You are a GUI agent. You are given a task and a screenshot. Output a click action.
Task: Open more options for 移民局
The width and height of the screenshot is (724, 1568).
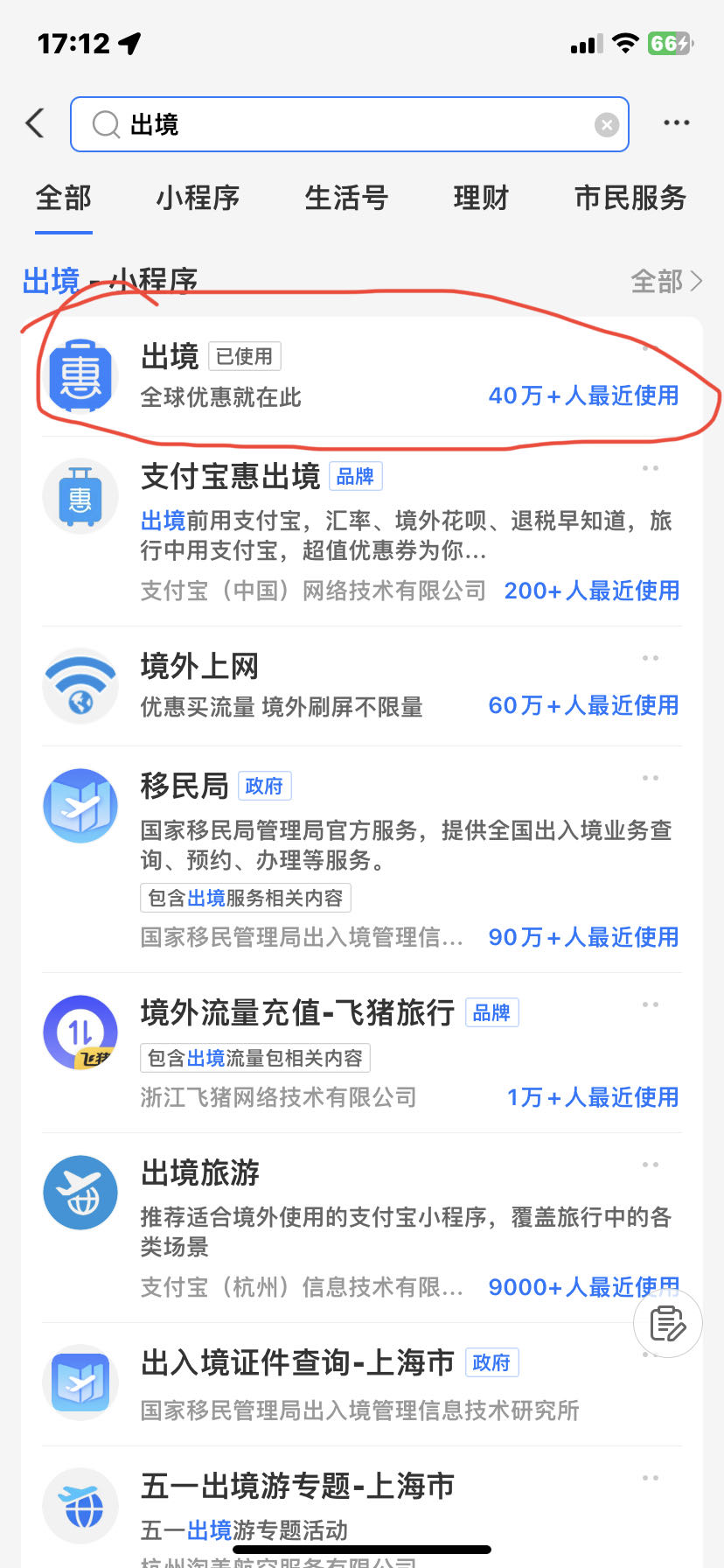651,778
